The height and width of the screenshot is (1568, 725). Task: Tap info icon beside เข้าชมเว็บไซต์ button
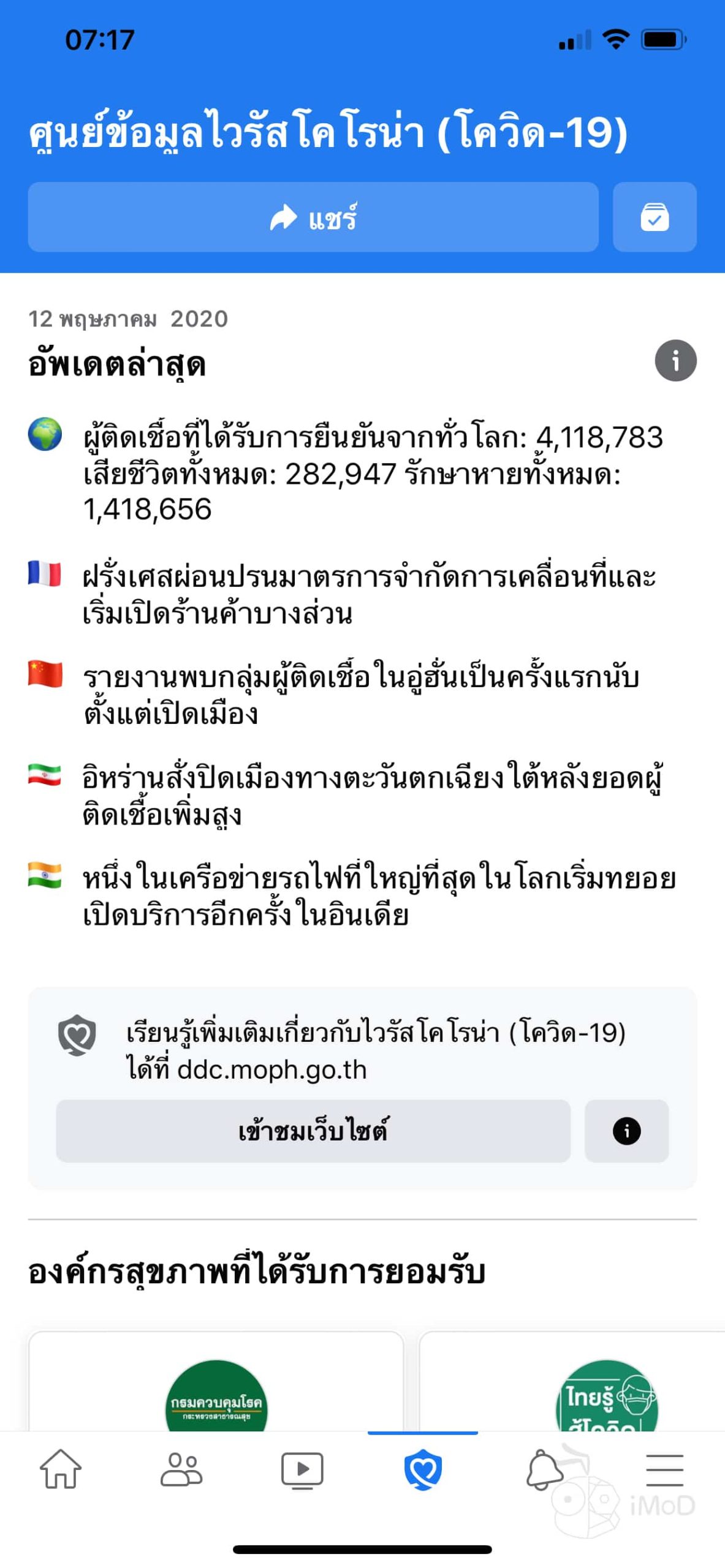626,1131
